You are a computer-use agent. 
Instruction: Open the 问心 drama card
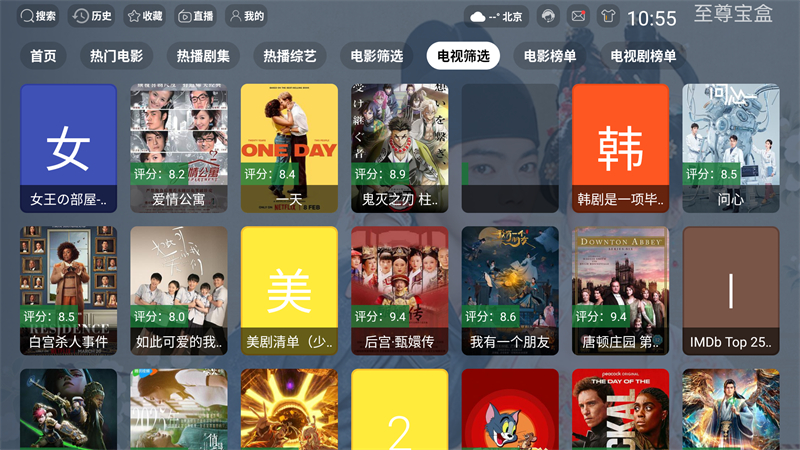click(730, 146)
